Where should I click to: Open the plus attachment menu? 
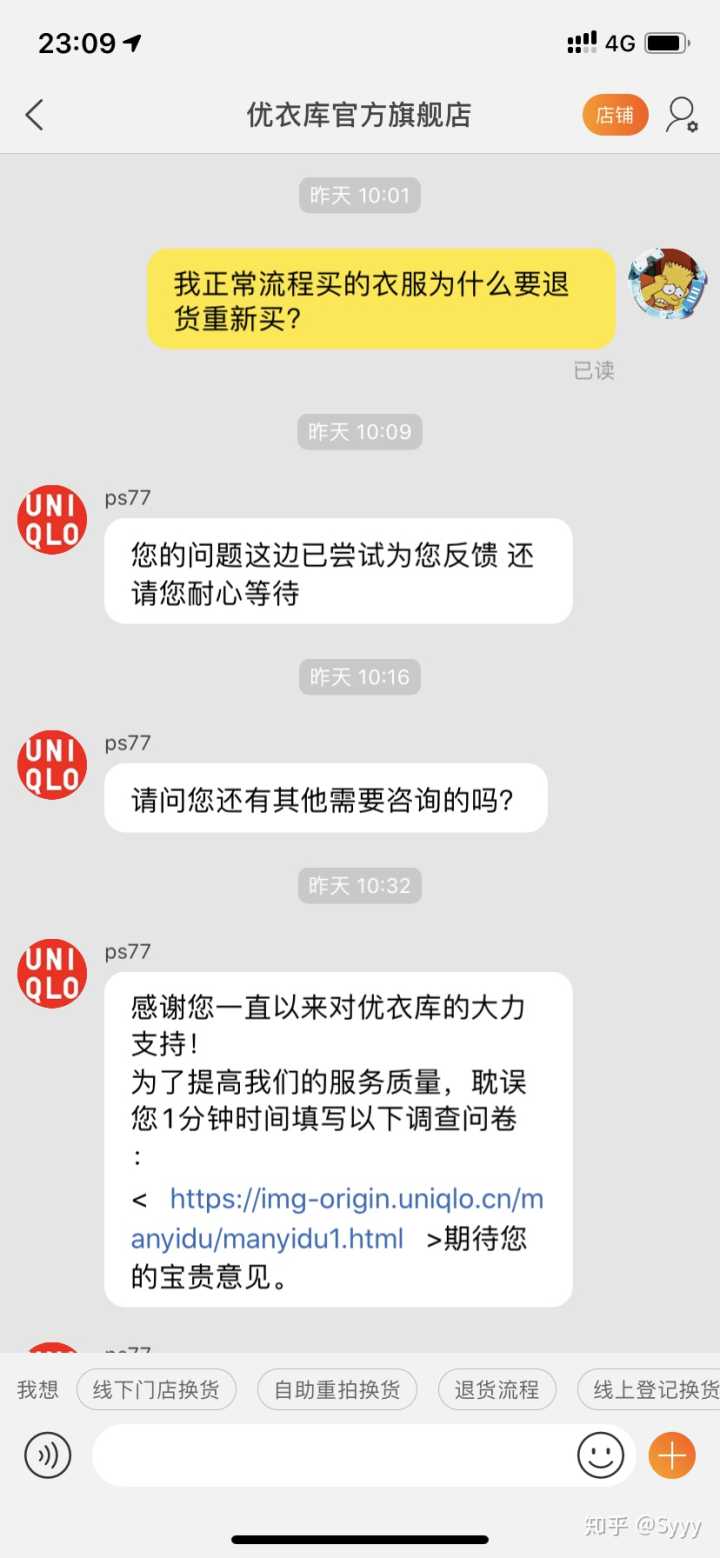tap(672, 1455)
